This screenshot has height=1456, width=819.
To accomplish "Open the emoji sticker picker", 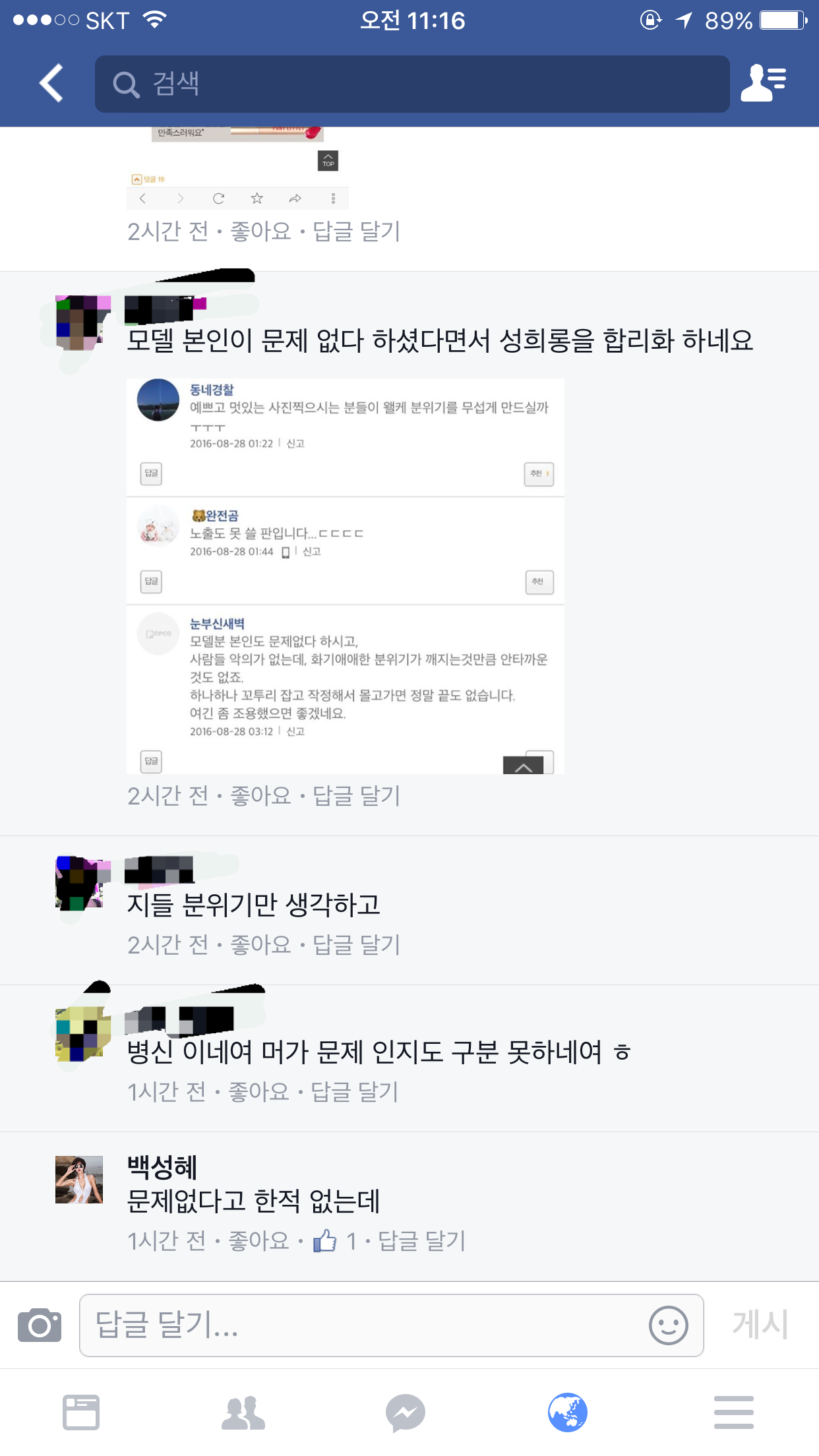I will tap(668, 1325).
